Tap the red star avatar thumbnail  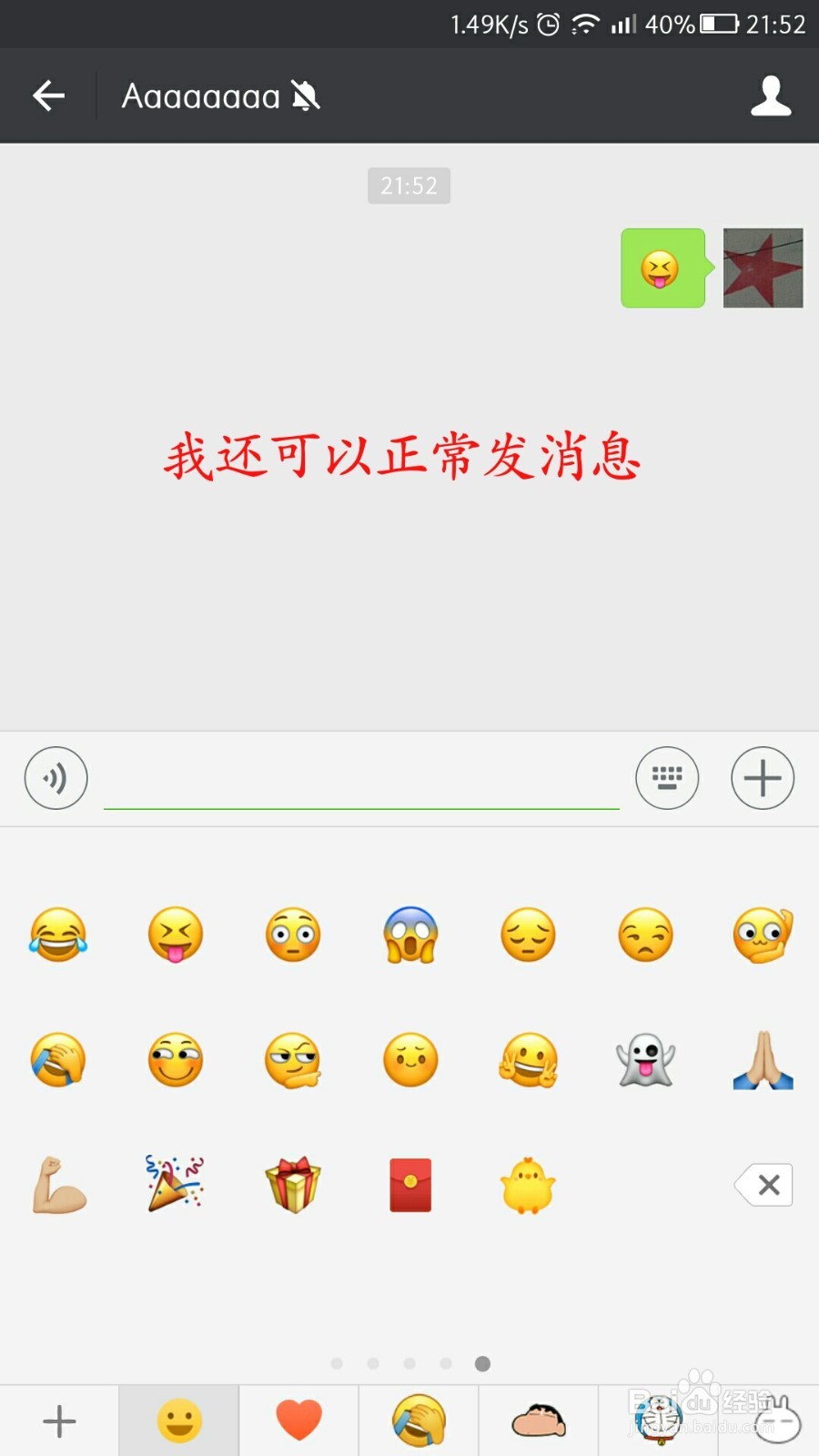[x=763, y=268]
